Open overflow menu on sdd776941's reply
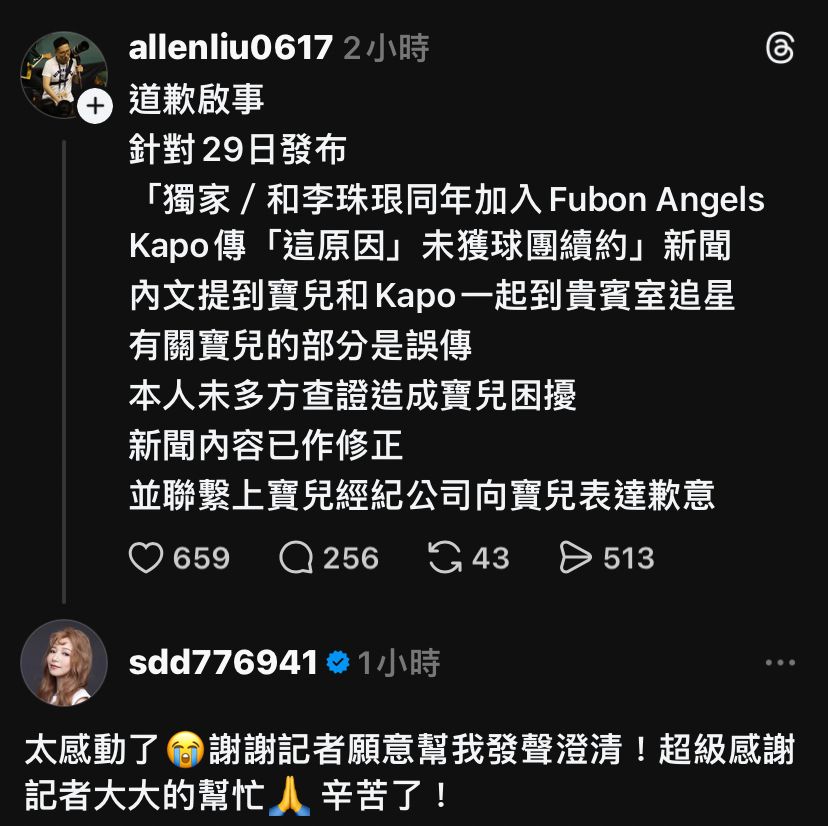This screenshot has height=826, width=828. click(x=780, y=663)
